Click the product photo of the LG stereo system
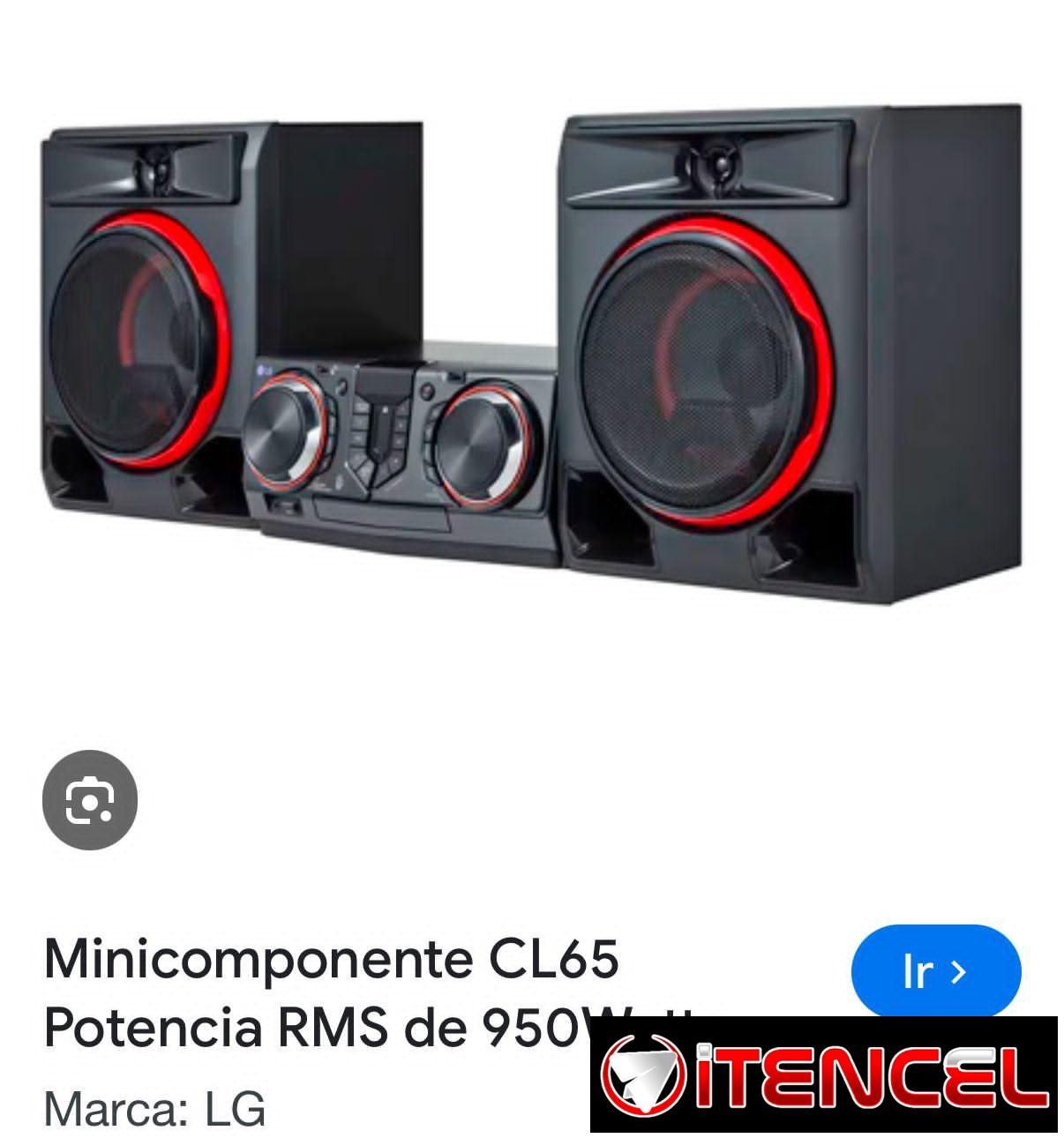 click(529, 353)
